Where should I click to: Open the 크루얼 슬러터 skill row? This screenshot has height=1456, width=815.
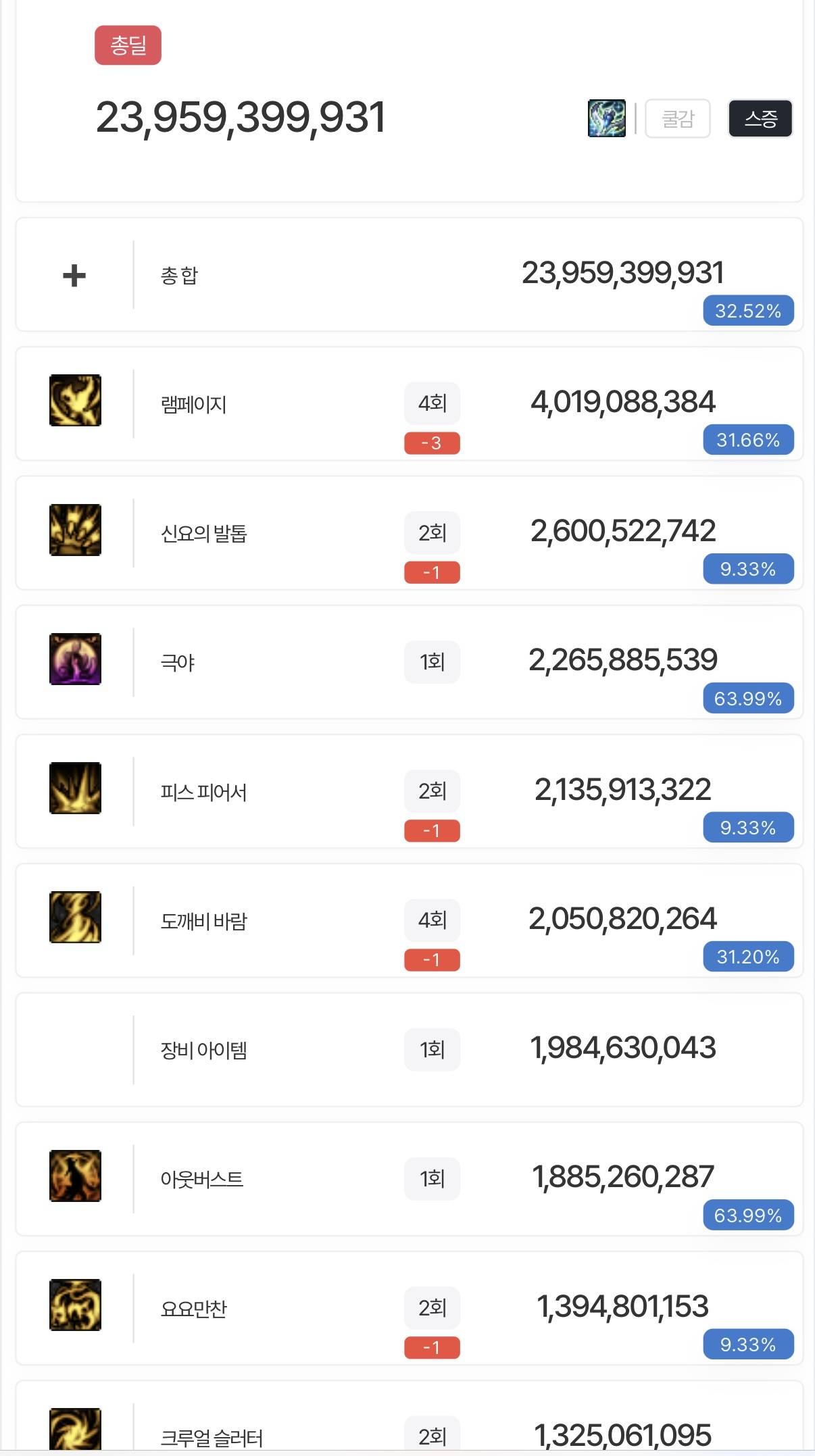tap(409, 1419)
